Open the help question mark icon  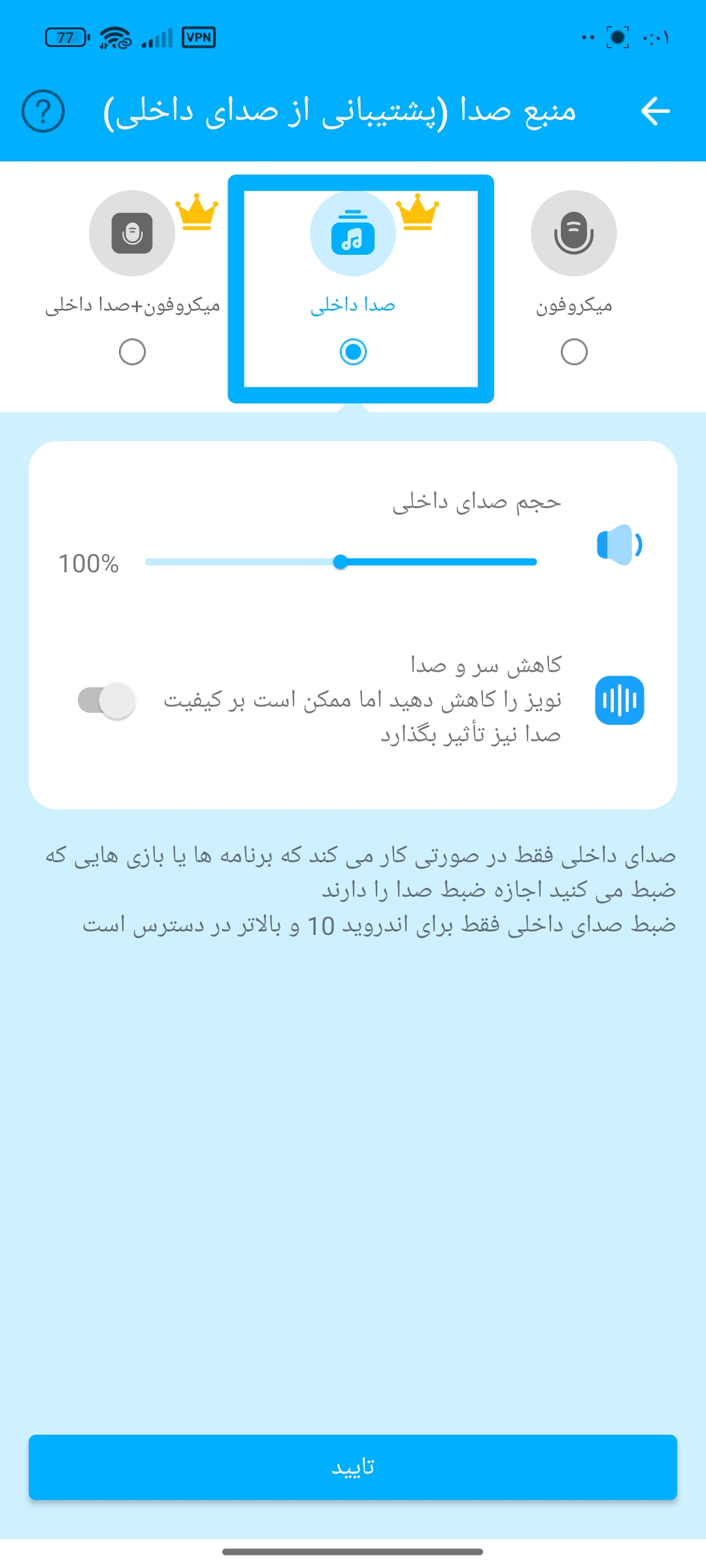pos(43,111)
